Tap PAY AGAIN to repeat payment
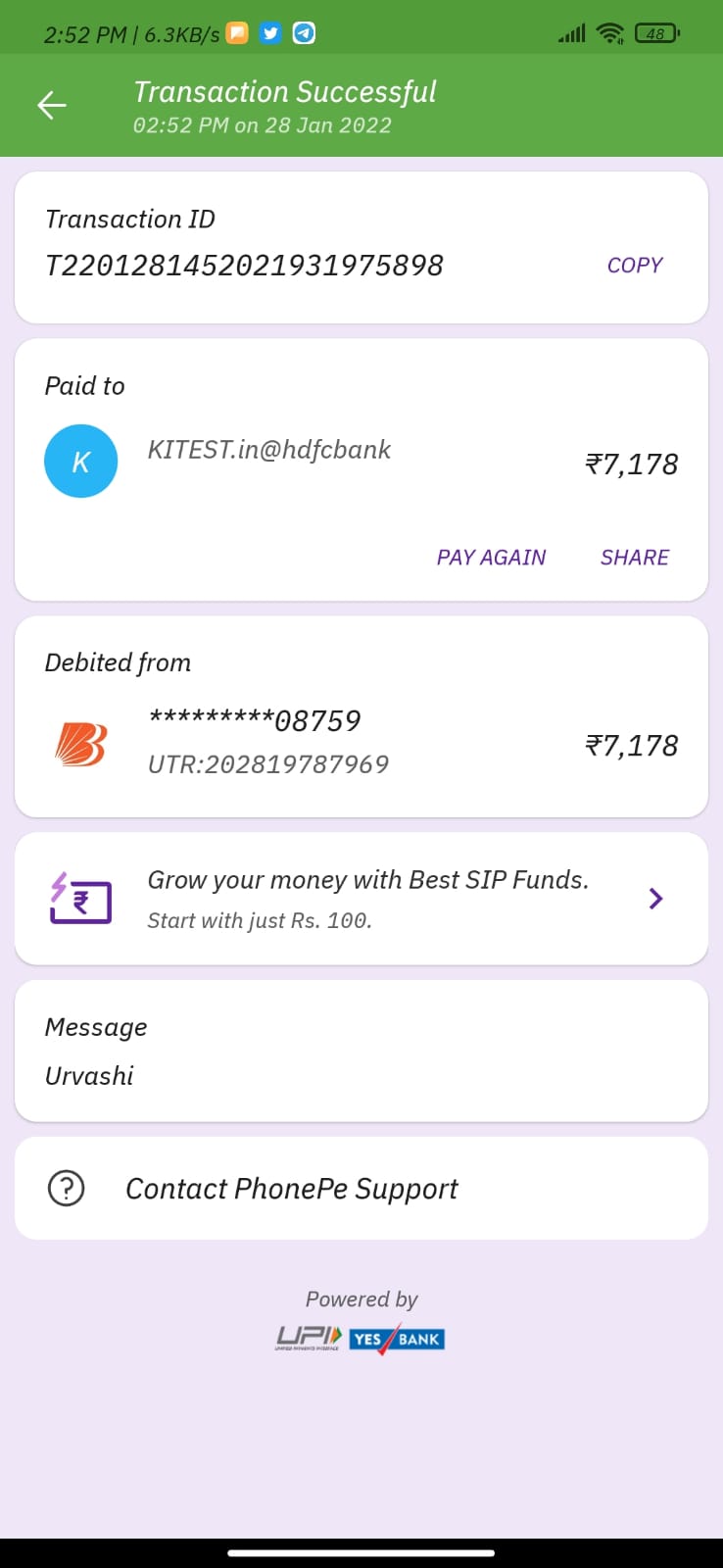 (491, 558)
